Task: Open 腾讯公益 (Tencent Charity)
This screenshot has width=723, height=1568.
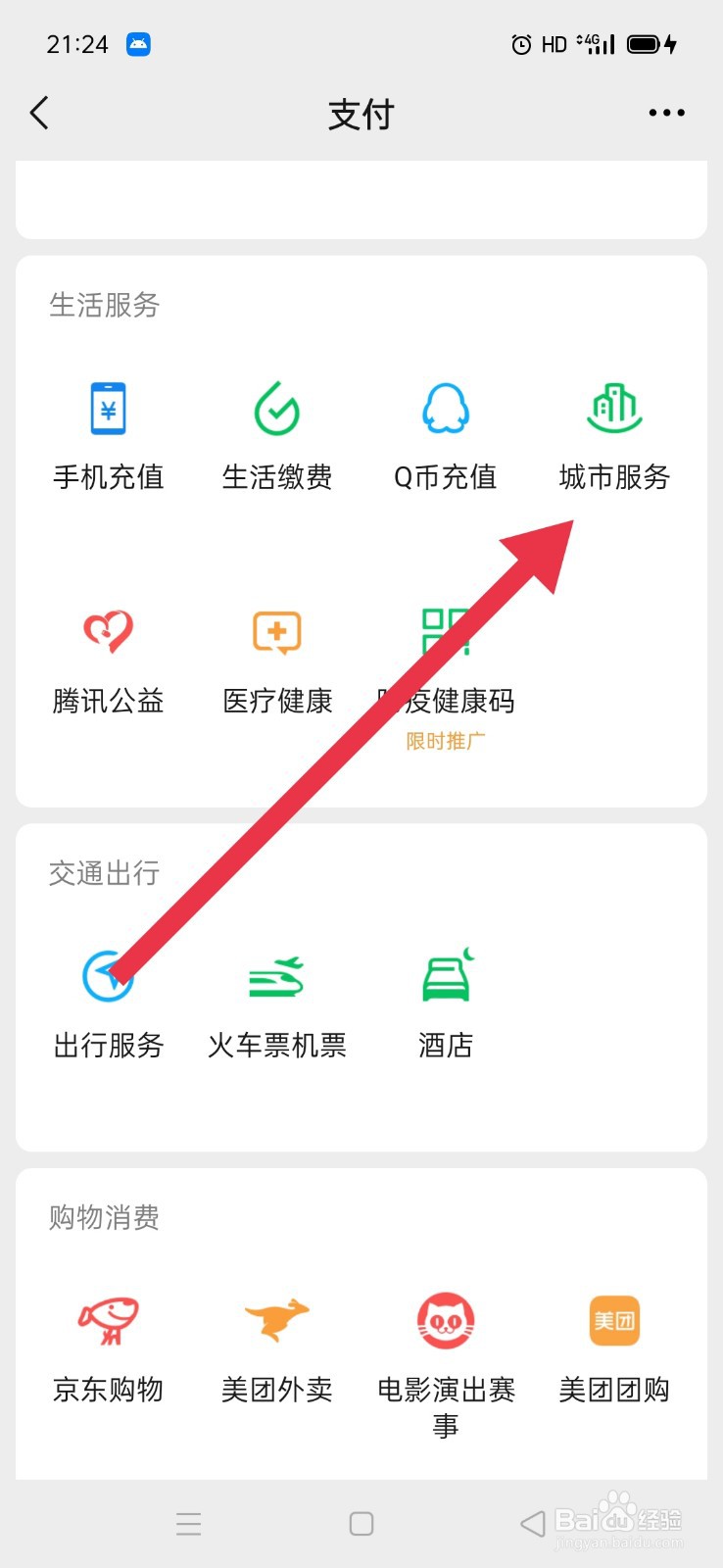Action: pos(107,655)
